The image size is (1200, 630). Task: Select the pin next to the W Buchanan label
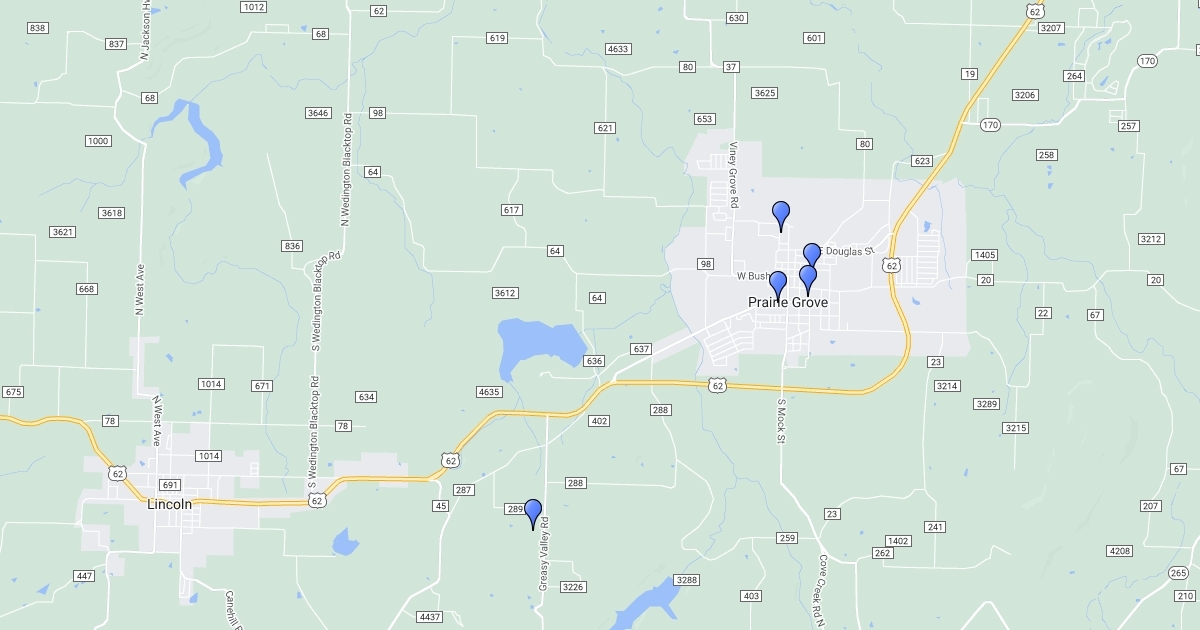coord(778,283)
